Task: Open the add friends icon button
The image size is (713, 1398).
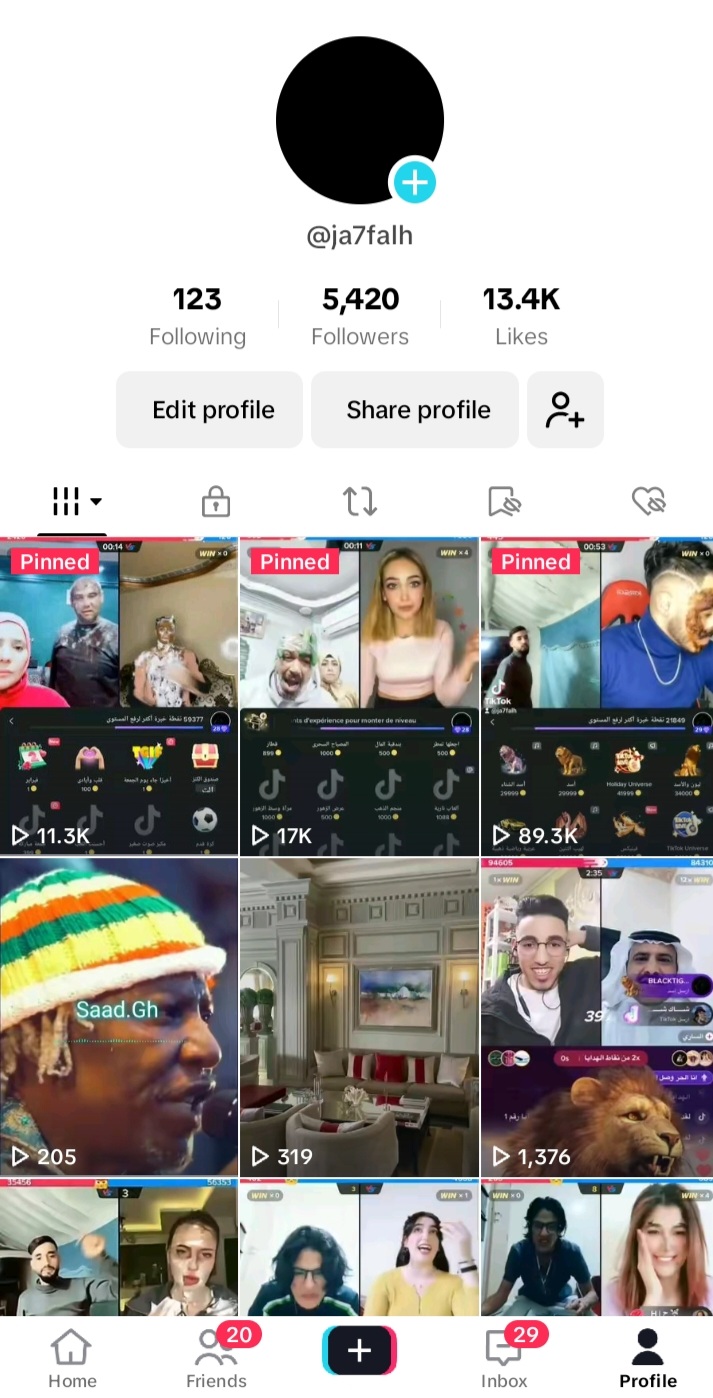Action: coord(565,410)
